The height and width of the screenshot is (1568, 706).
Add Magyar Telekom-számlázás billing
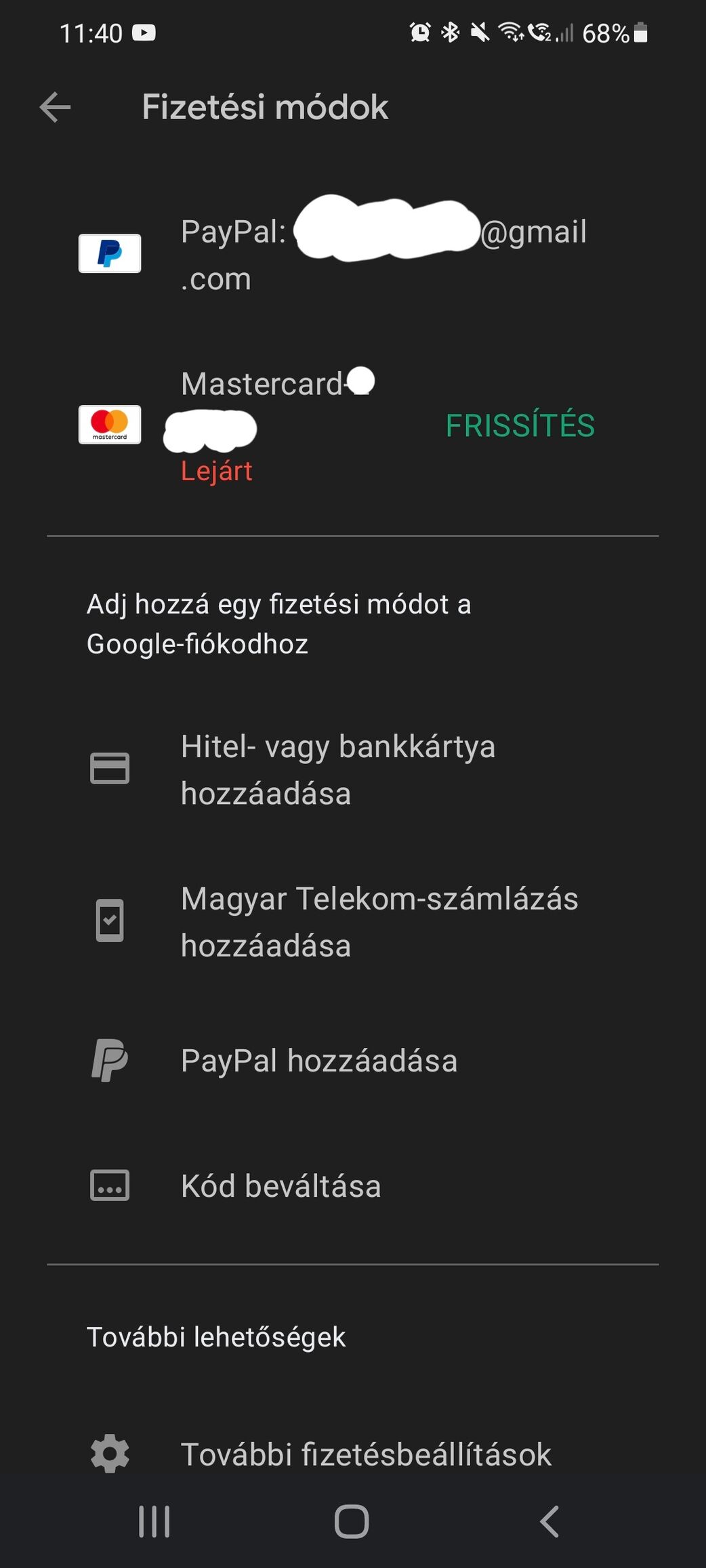click(378, 922)
